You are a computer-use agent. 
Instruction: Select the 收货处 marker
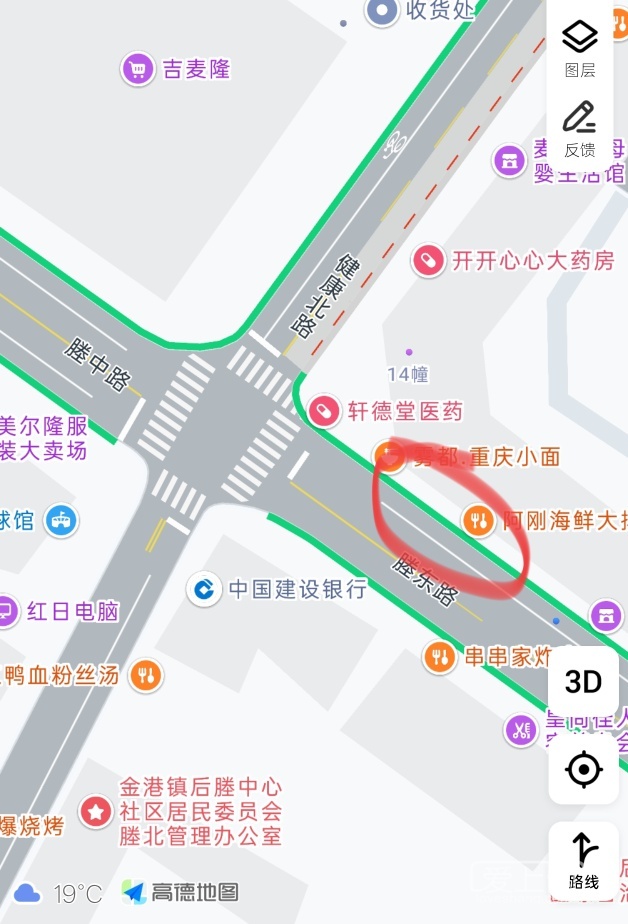[382, 12]
